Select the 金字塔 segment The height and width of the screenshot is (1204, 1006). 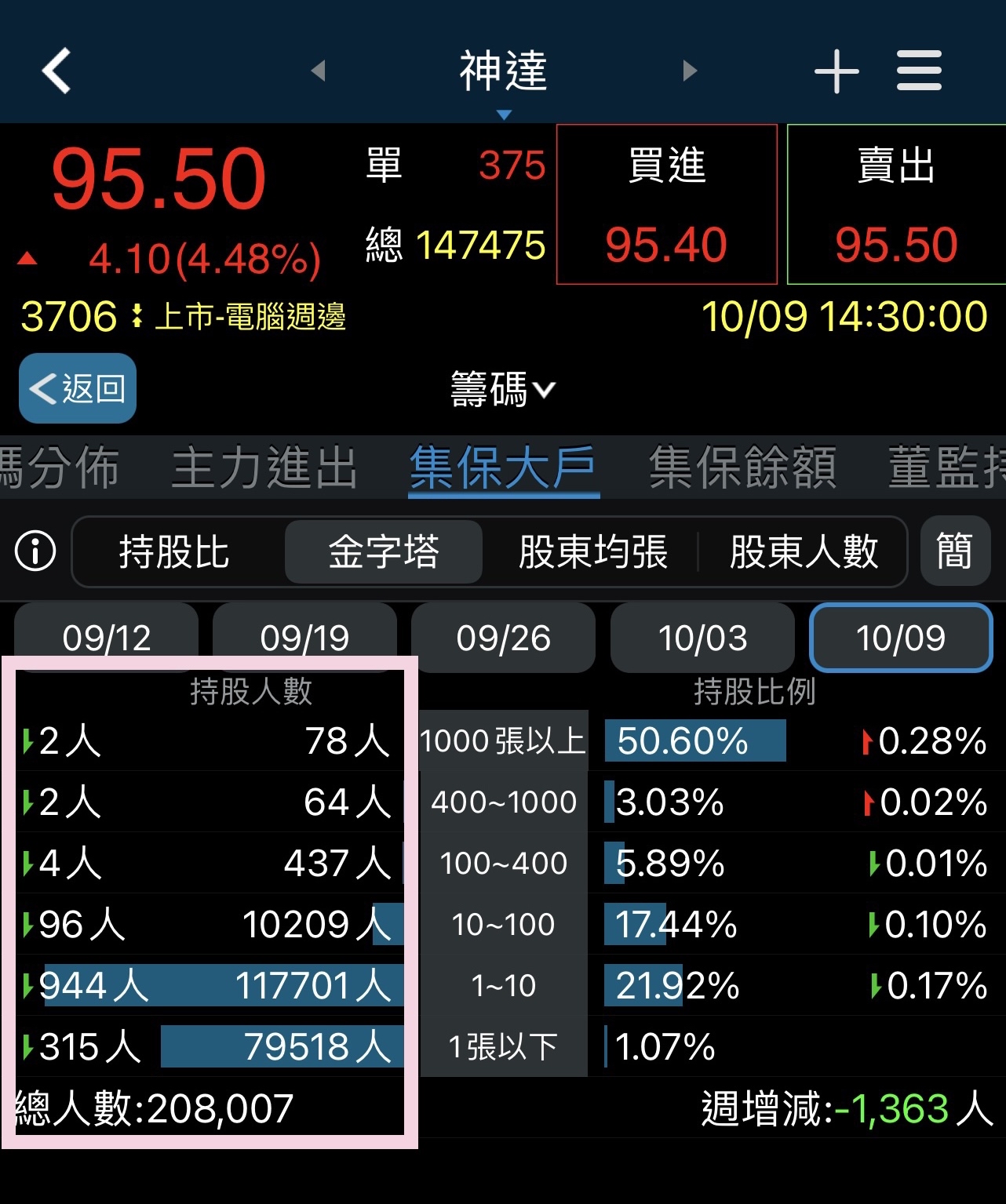pos(384,551)
